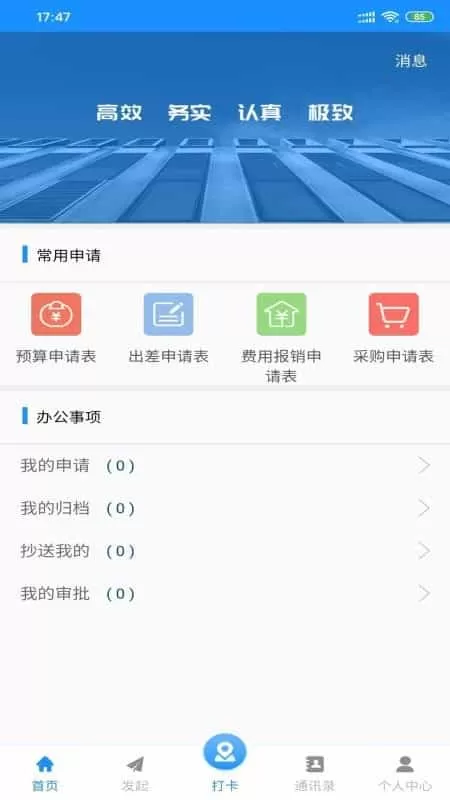Open 消息 messages at top right

(410, 61)
